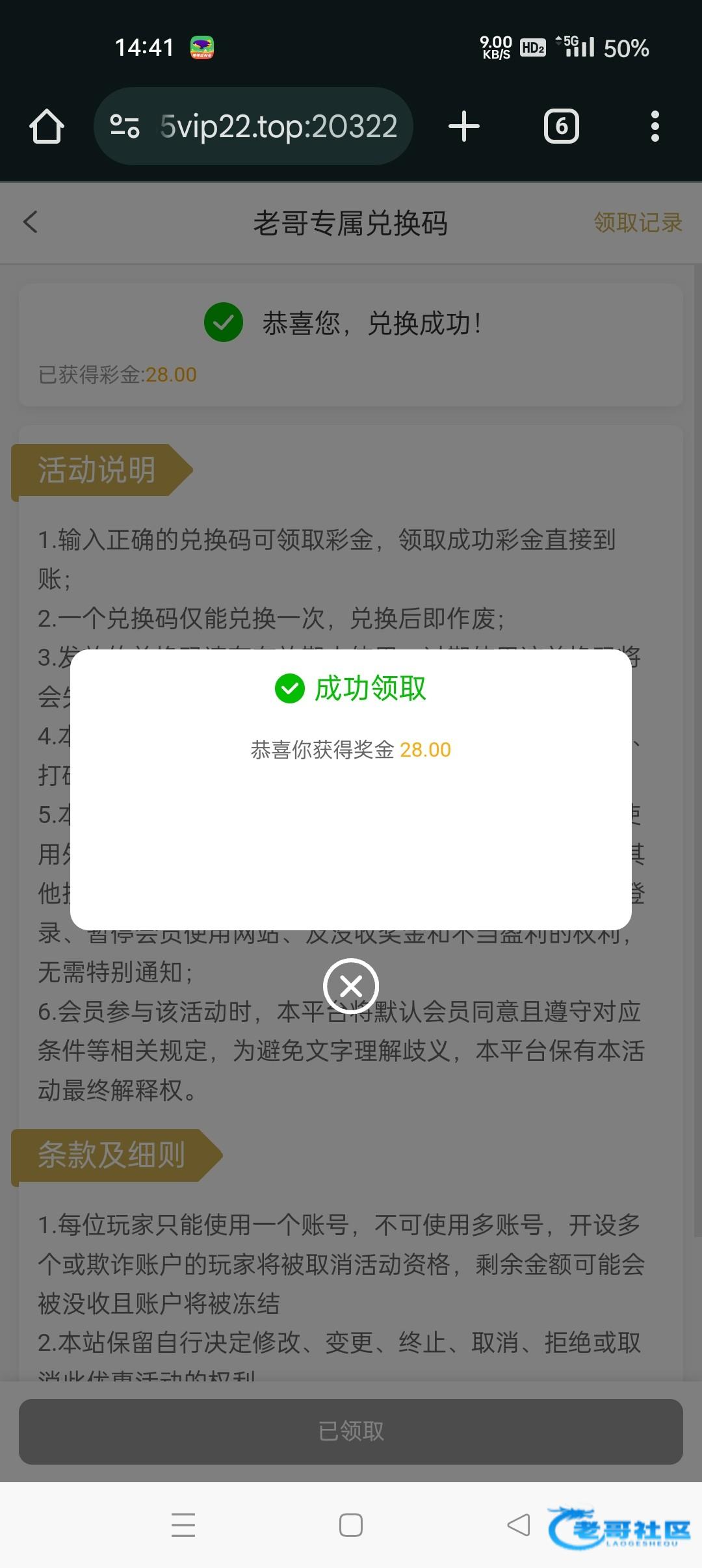Open the 5vip22.top address bar
This screenshot has height=1568, width=702.
click(x=278, y=126)
